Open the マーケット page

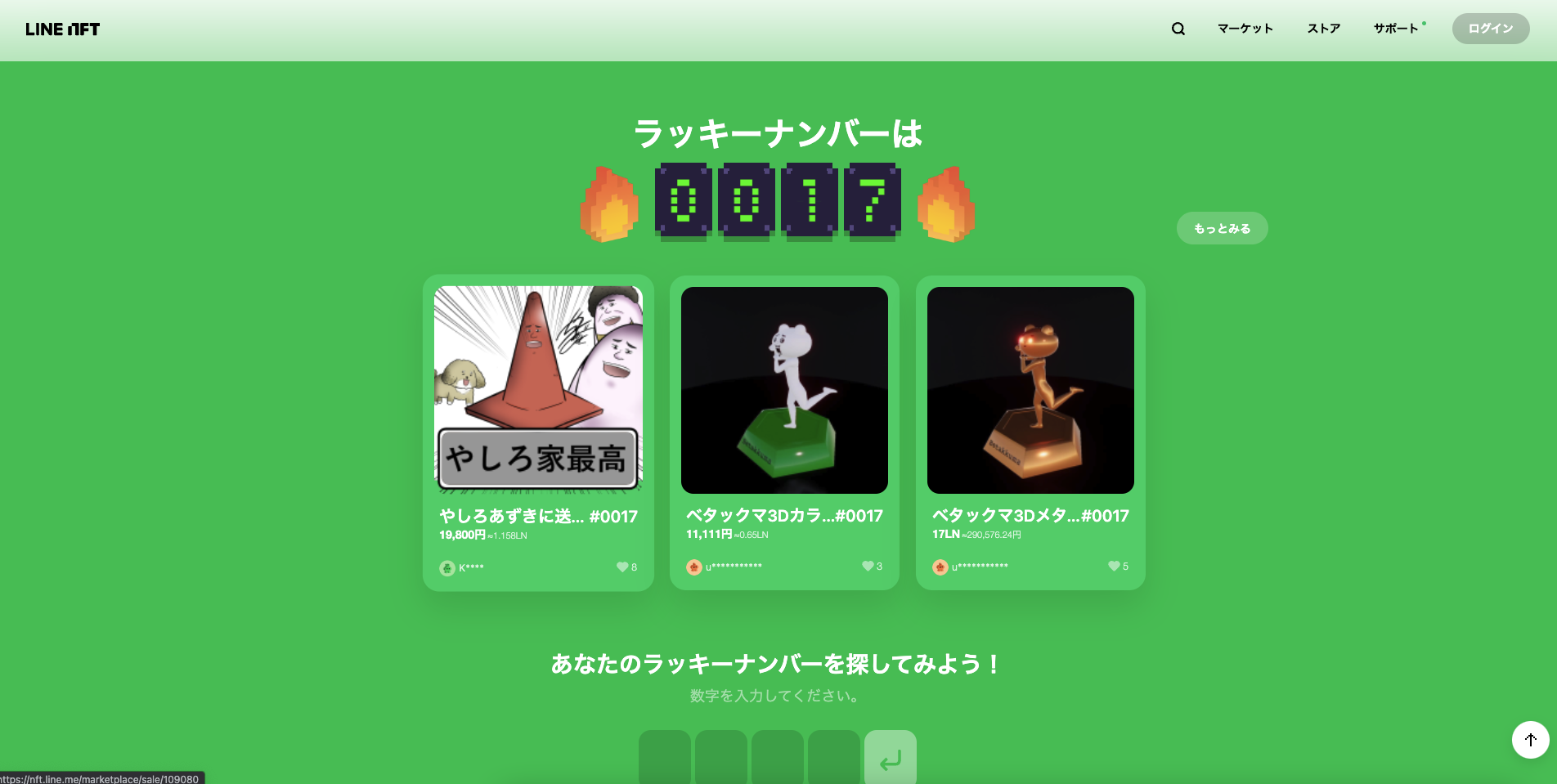click(x=1245, y=29)
